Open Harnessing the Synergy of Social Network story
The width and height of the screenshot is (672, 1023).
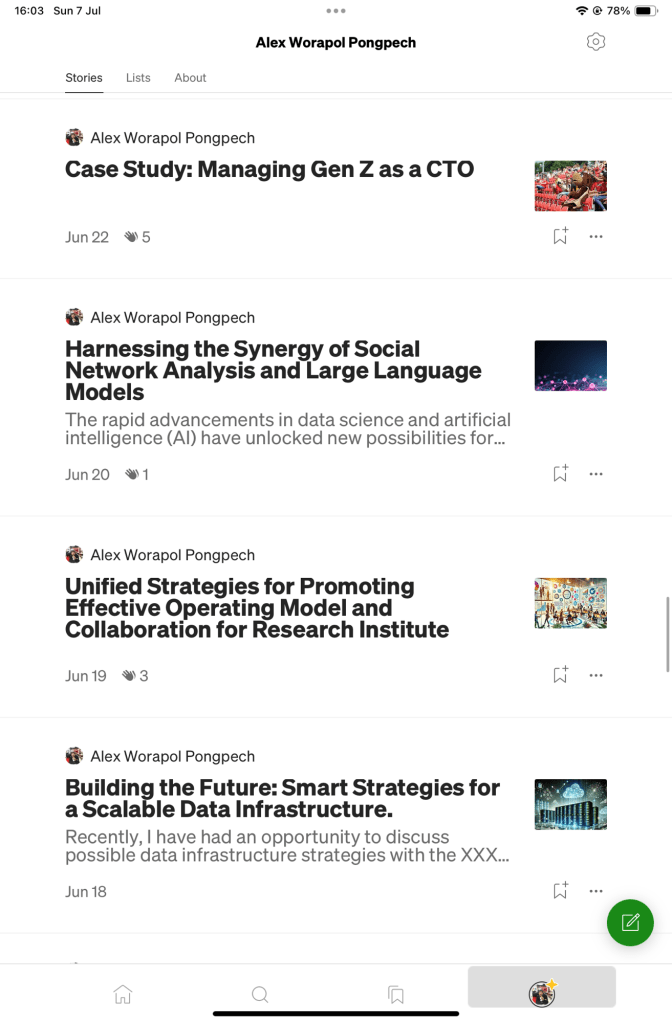[x=273, y=371]
